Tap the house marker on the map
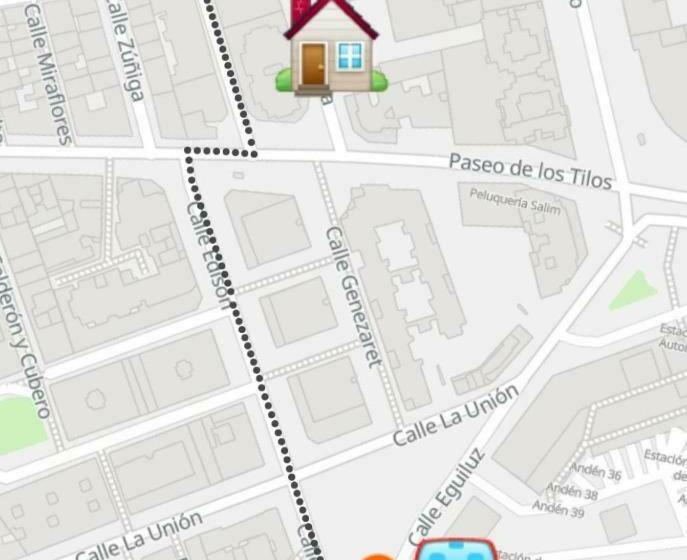This screenshot has height=560, width=687. pos(331,48)
